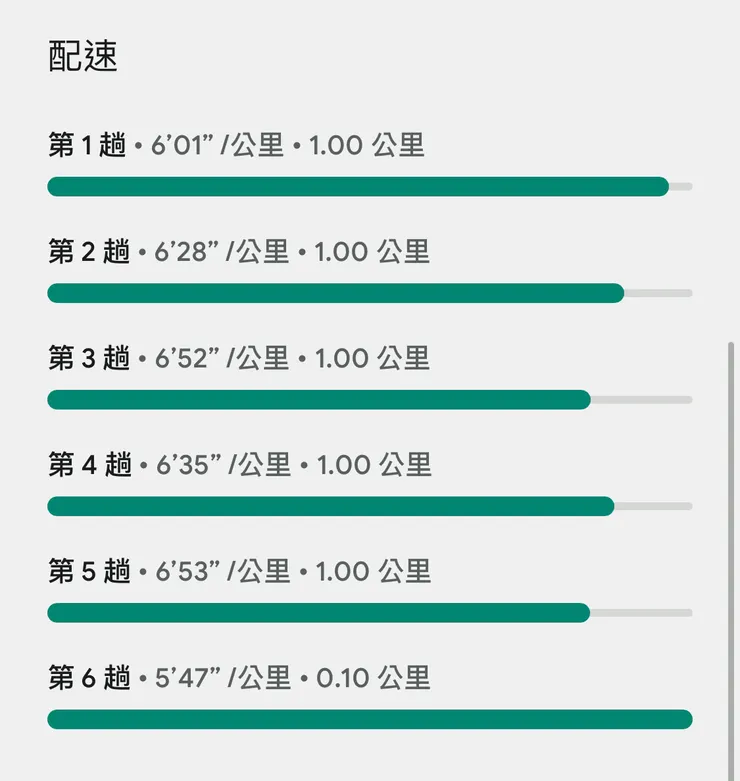Click the 第 4 趟 split label
This screenshot has height=781, width=740.
pos(86,465)
